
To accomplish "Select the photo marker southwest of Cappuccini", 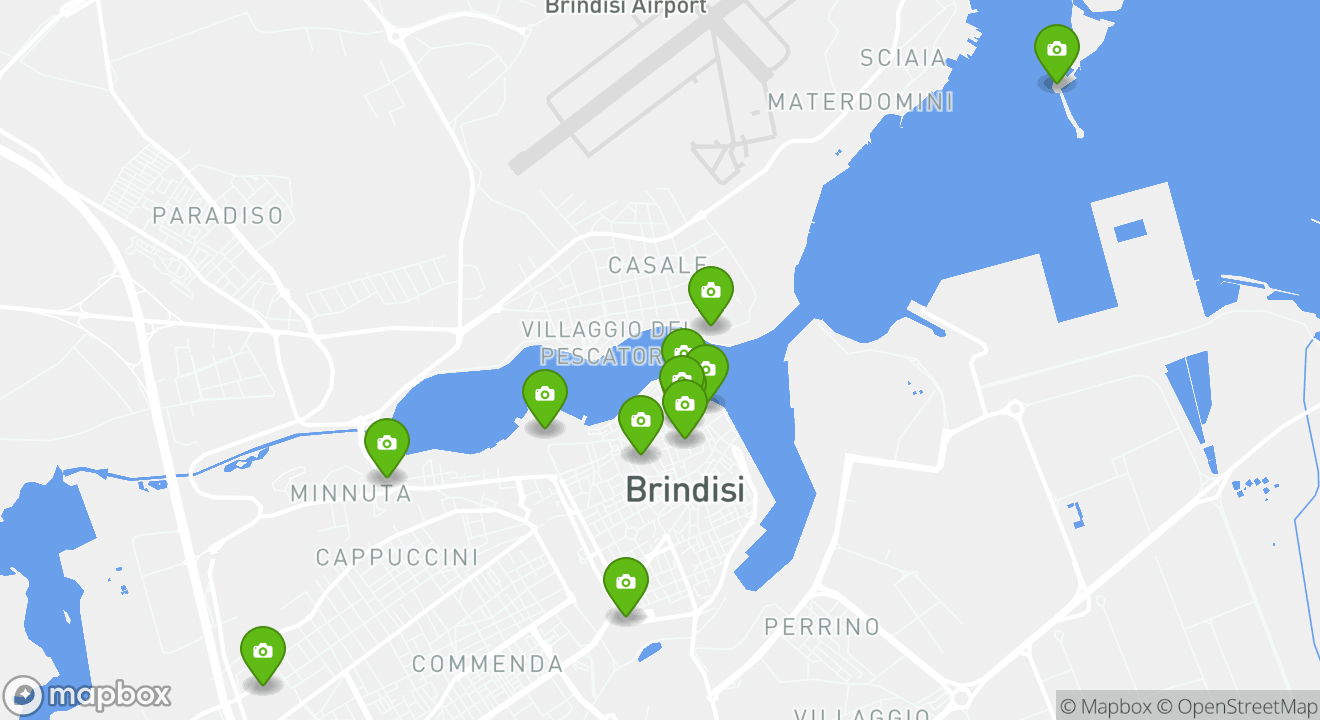I will [x=263, y=652].
